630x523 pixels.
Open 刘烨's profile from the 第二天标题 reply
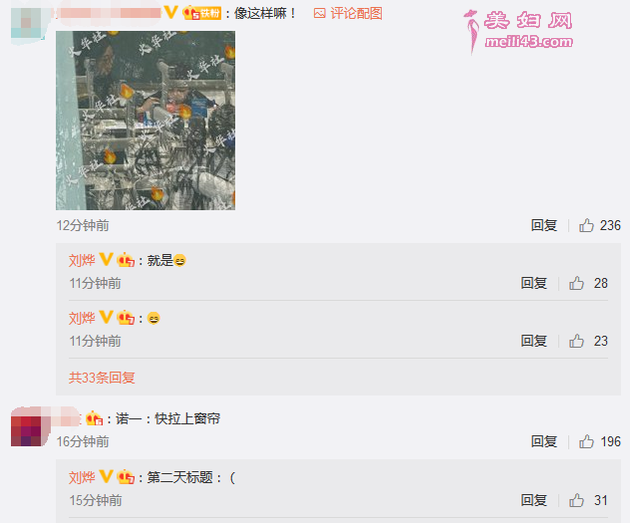coord(82,477)
